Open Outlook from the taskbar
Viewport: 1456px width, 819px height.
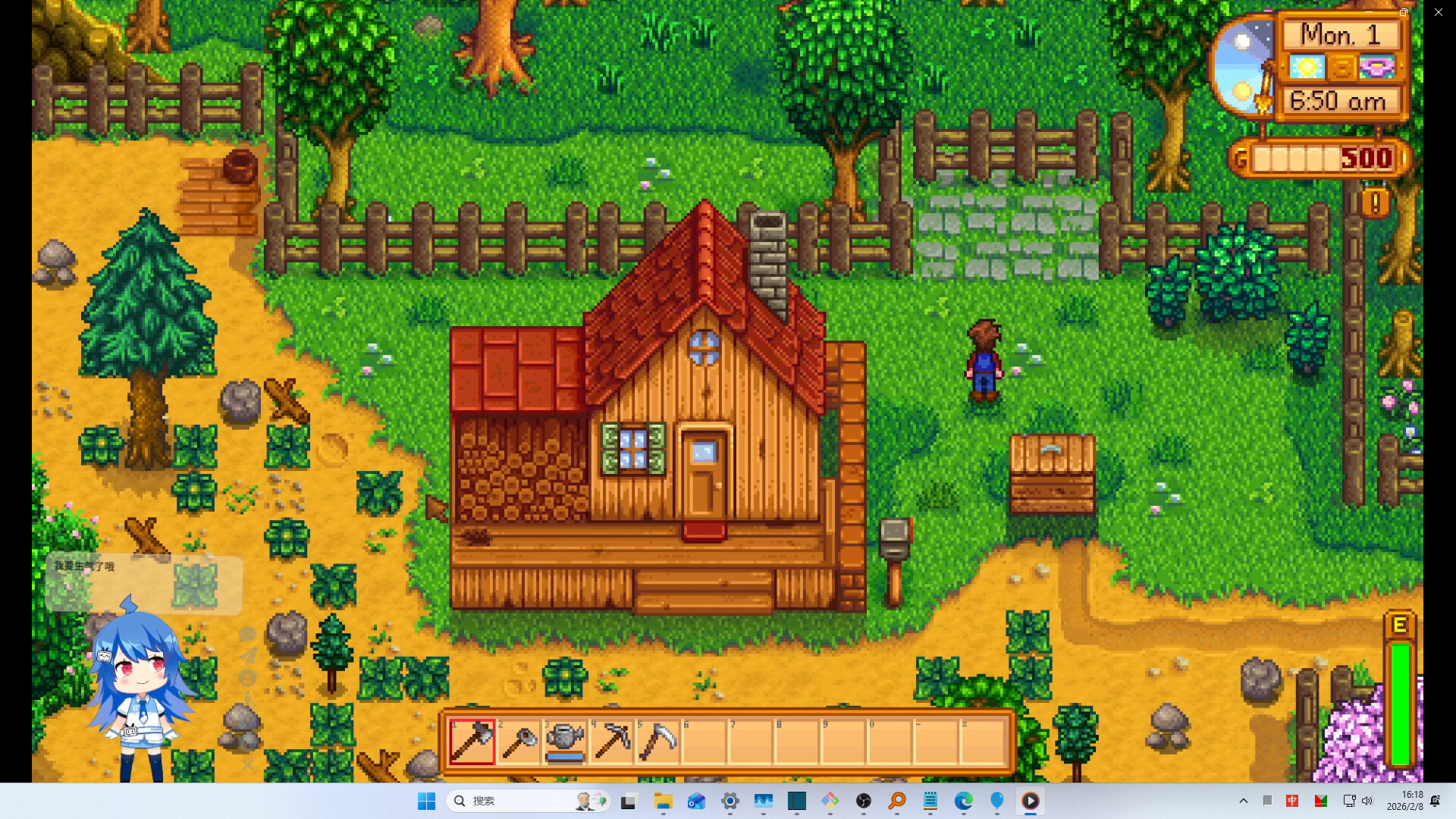point(696,801)
